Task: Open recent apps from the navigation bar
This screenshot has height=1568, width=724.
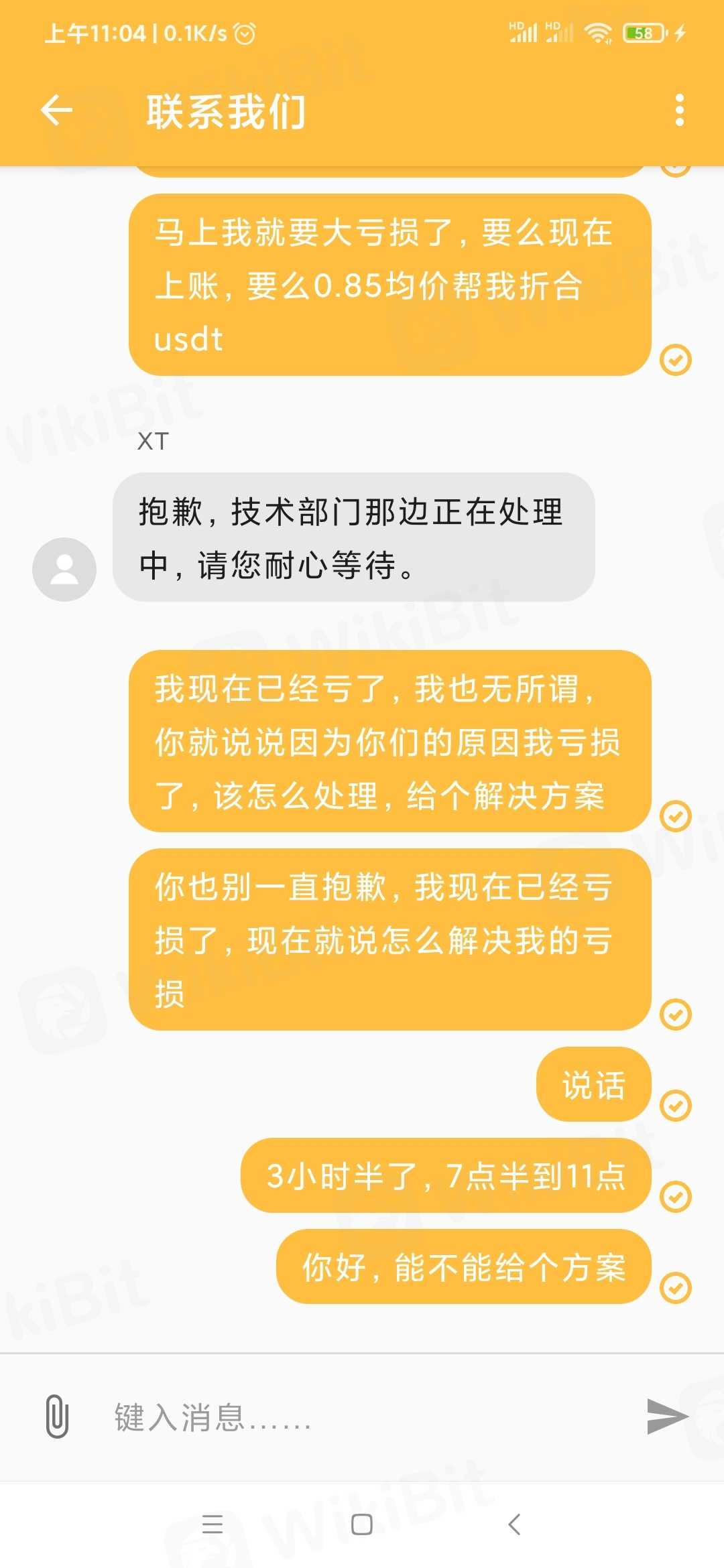Action: point(213,1524)
